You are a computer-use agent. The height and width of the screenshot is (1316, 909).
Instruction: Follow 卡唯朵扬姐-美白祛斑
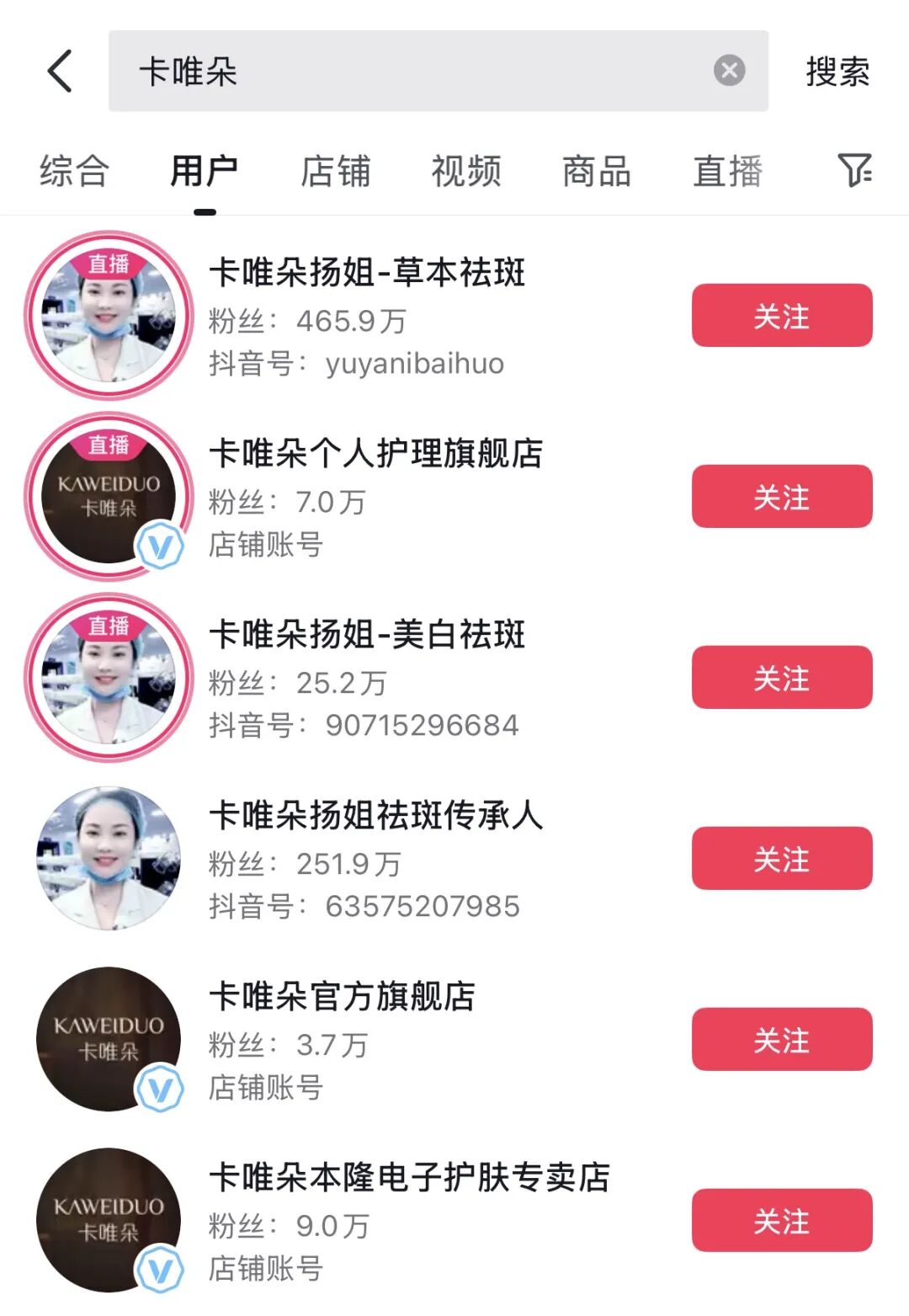pos(781,678)
